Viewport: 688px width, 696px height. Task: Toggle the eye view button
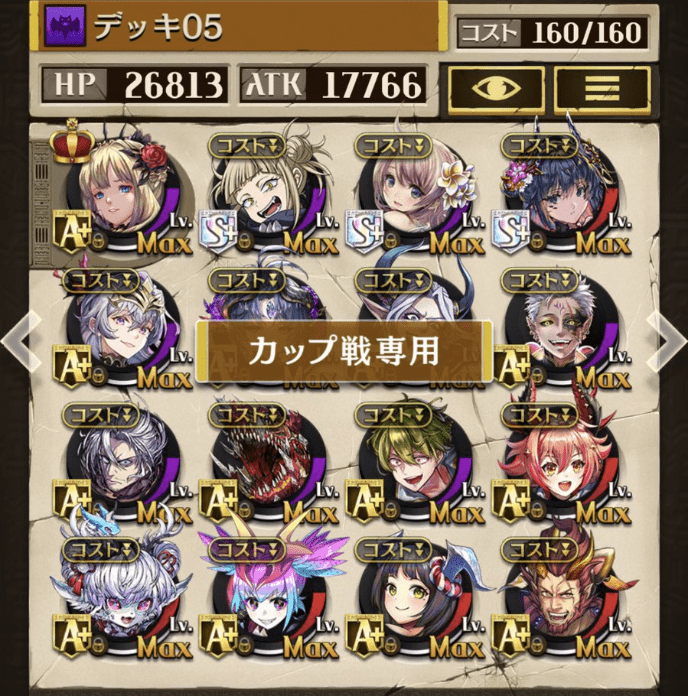495,89
